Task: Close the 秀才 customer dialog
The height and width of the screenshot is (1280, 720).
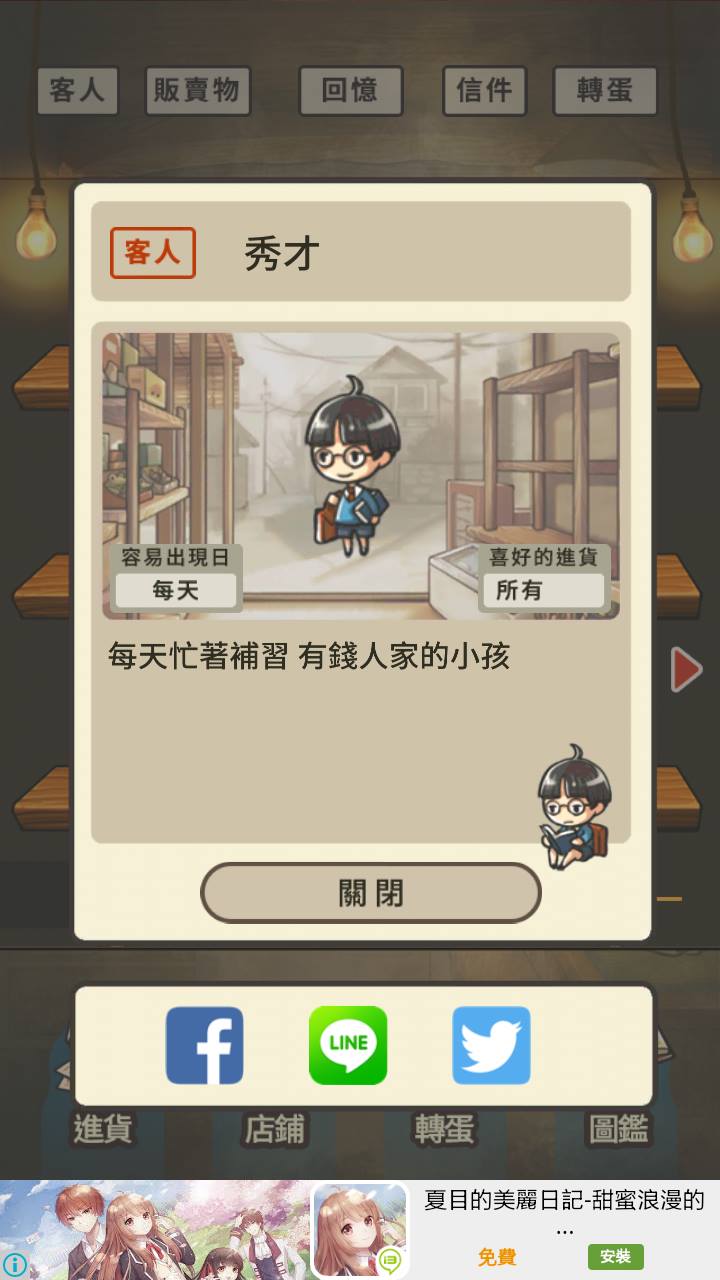Action: [370, 893]
